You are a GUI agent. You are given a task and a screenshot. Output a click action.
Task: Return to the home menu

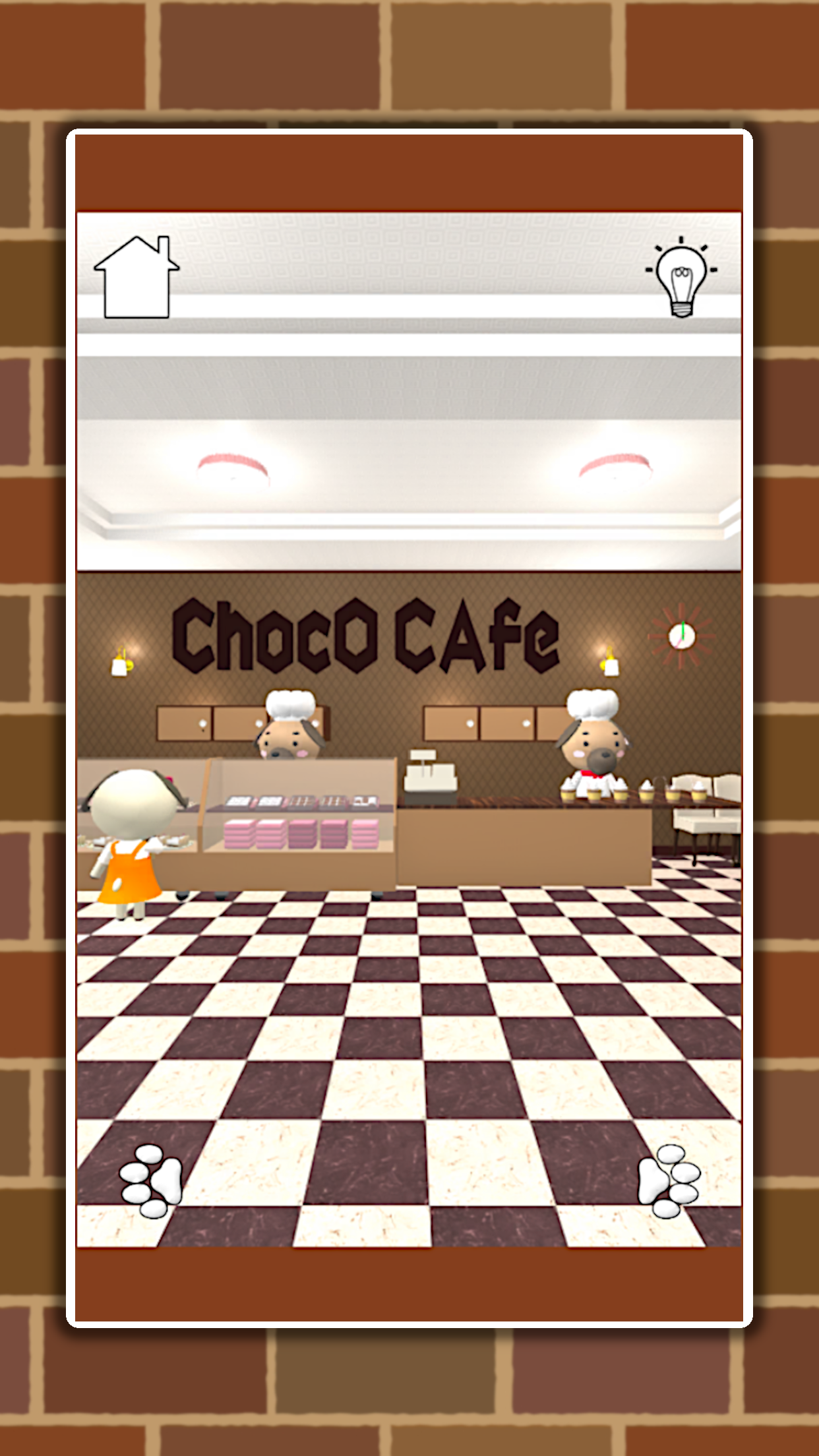click(136, 278)
